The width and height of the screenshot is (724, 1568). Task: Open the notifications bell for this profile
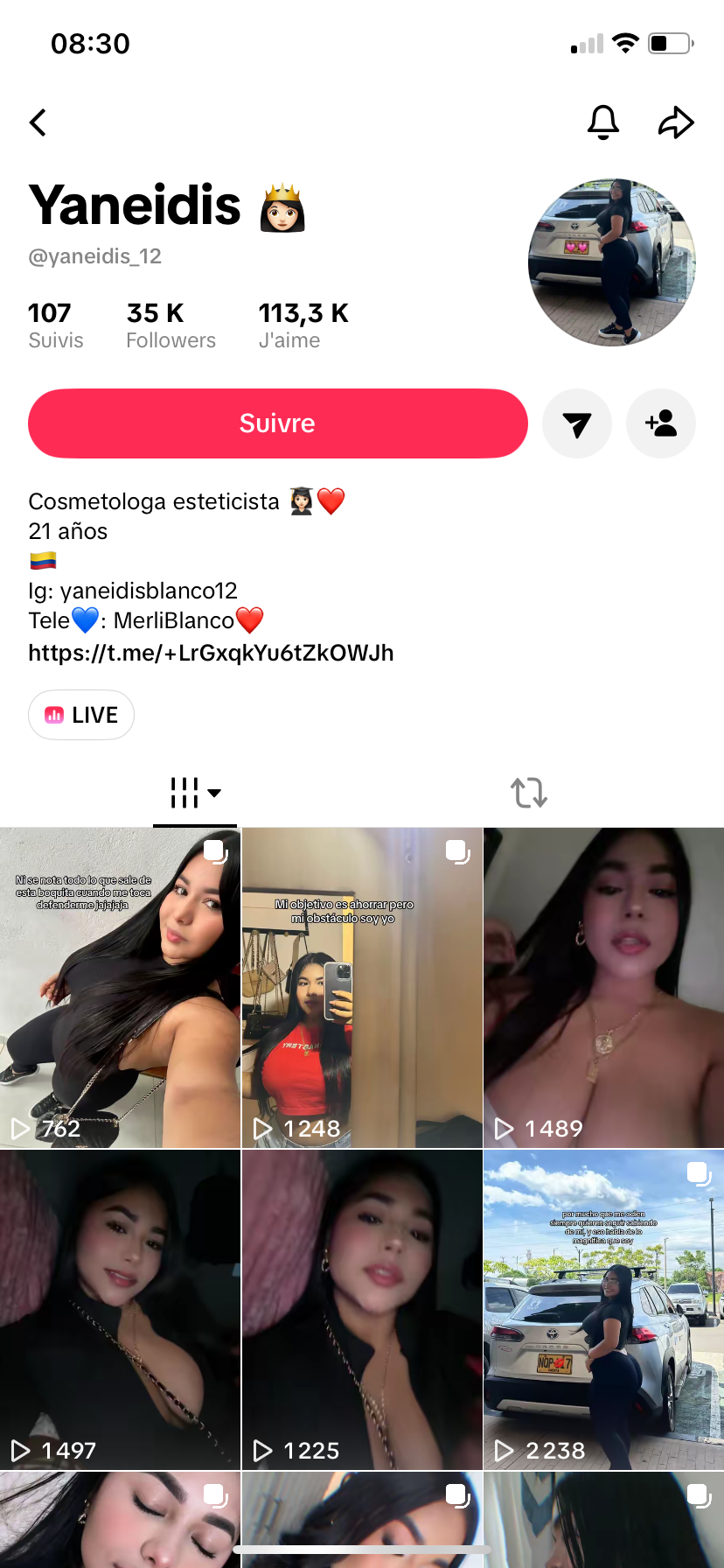(x=603, y=122)
